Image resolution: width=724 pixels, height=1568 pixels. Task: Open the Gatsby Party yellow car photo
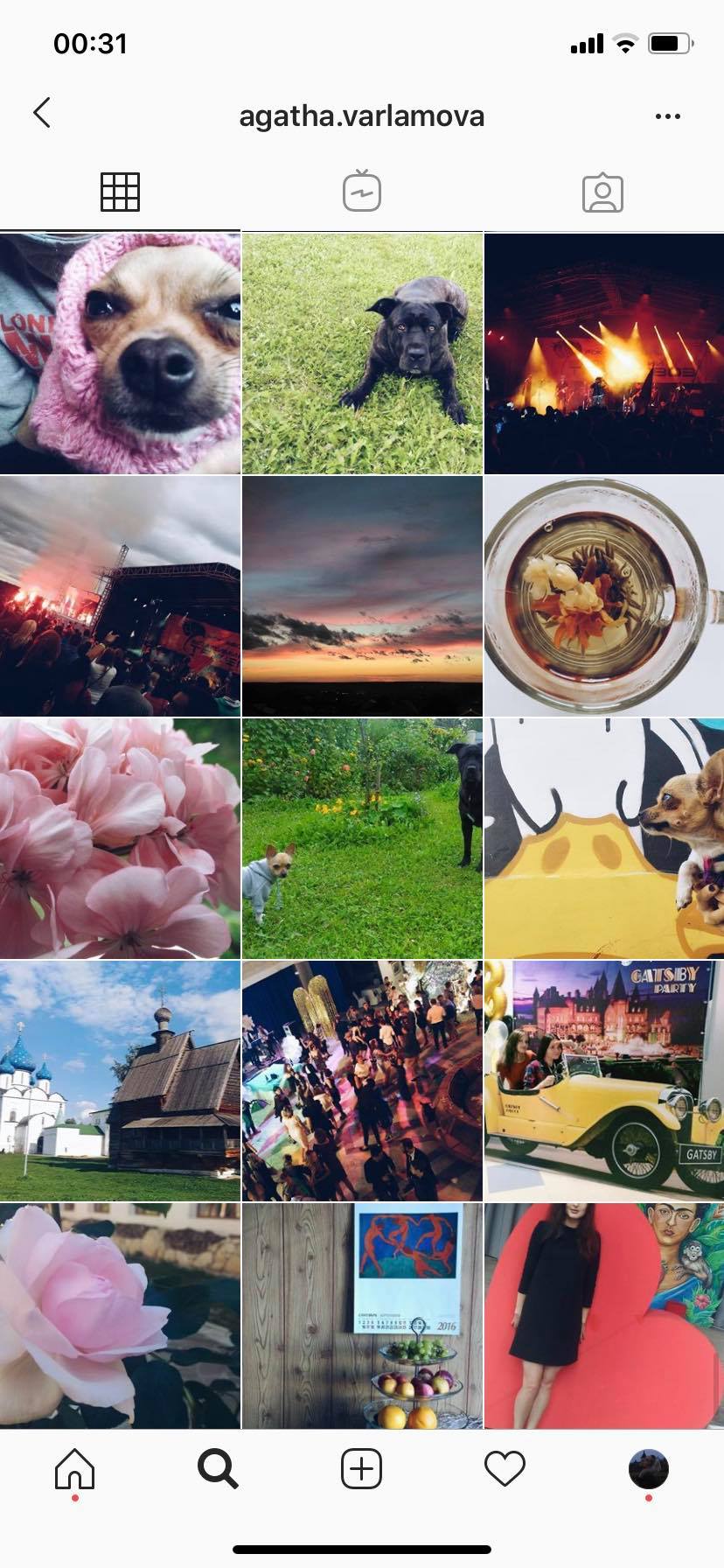point(604,1081)
